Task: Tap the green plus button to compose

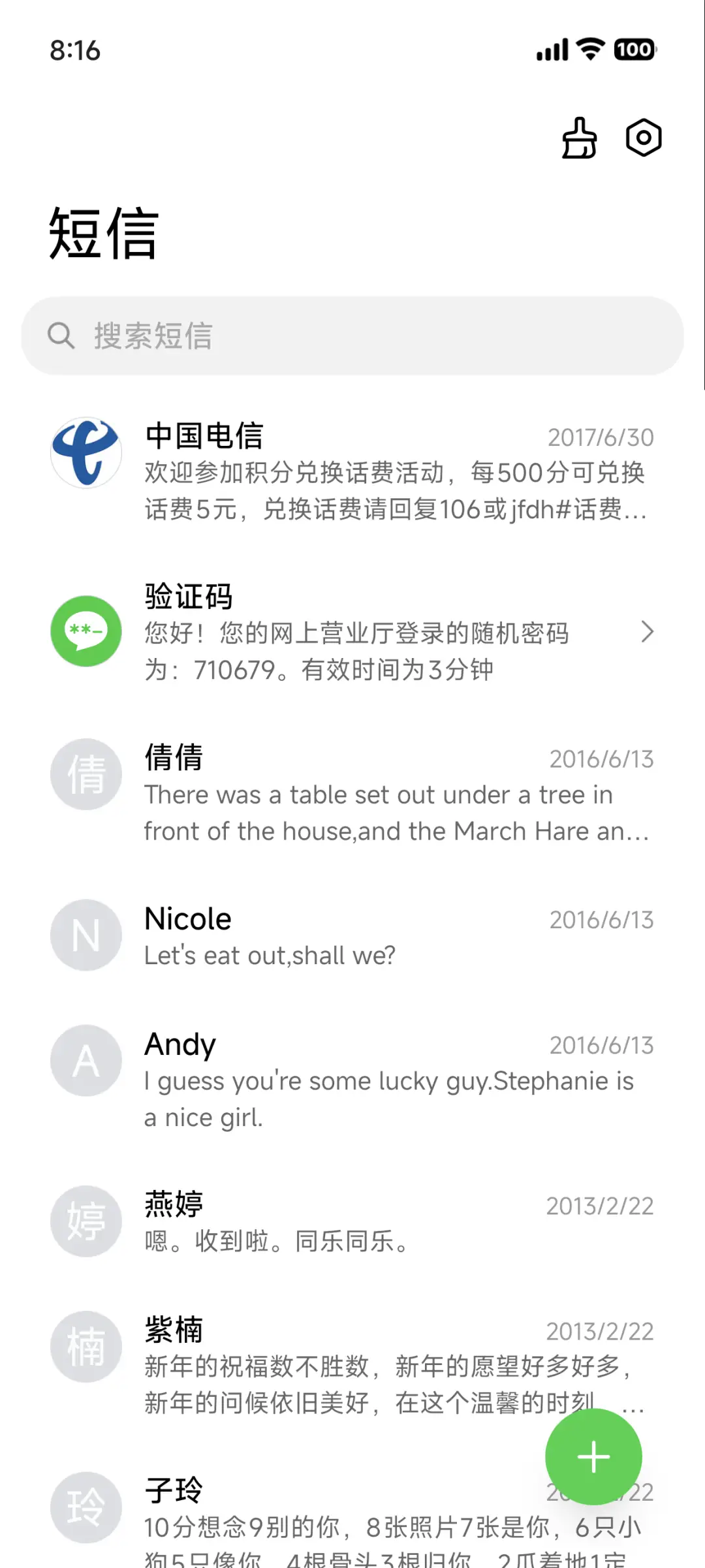Action: click(x=593, y=1457)
